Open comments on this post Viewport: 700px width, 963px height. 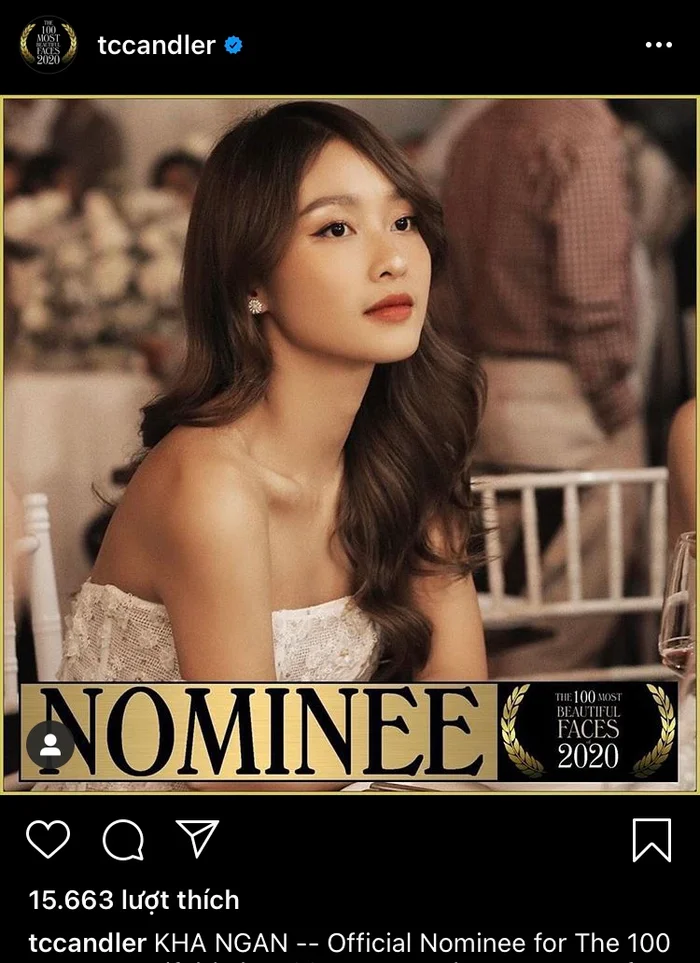(123, 840)
